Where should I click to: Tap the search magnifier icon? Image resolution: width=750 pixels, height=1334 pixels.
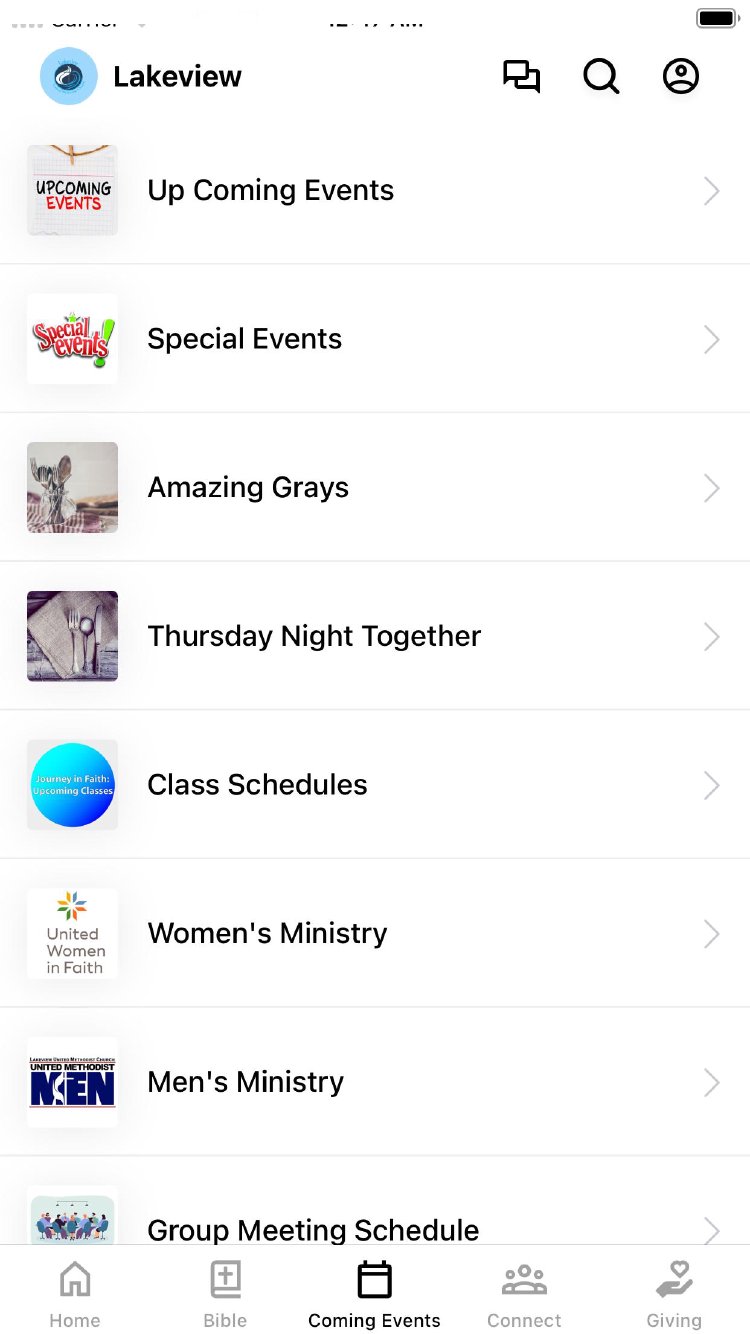coord(601,77)
